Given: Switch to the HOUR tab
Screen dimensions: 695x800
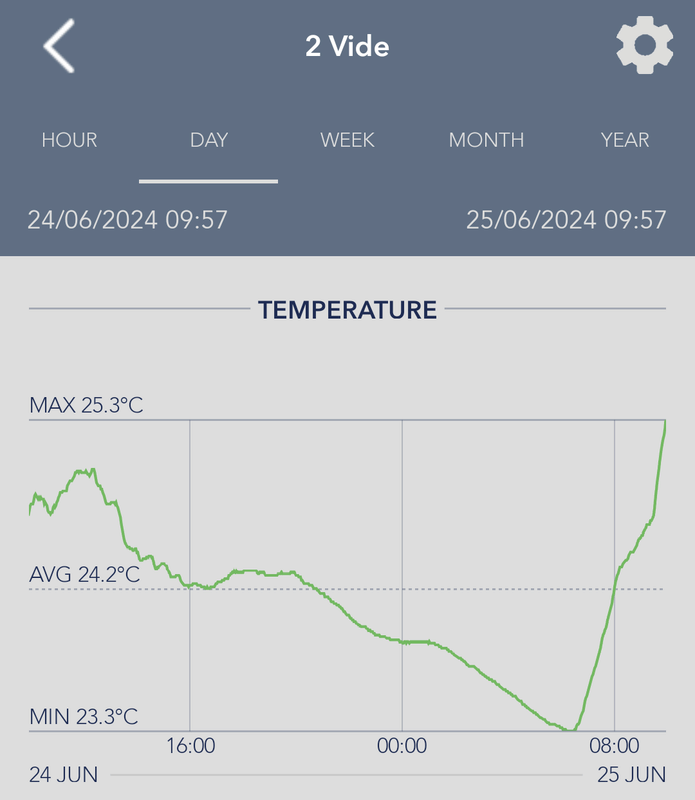Looking at the screenshot, I should point(69,140).
